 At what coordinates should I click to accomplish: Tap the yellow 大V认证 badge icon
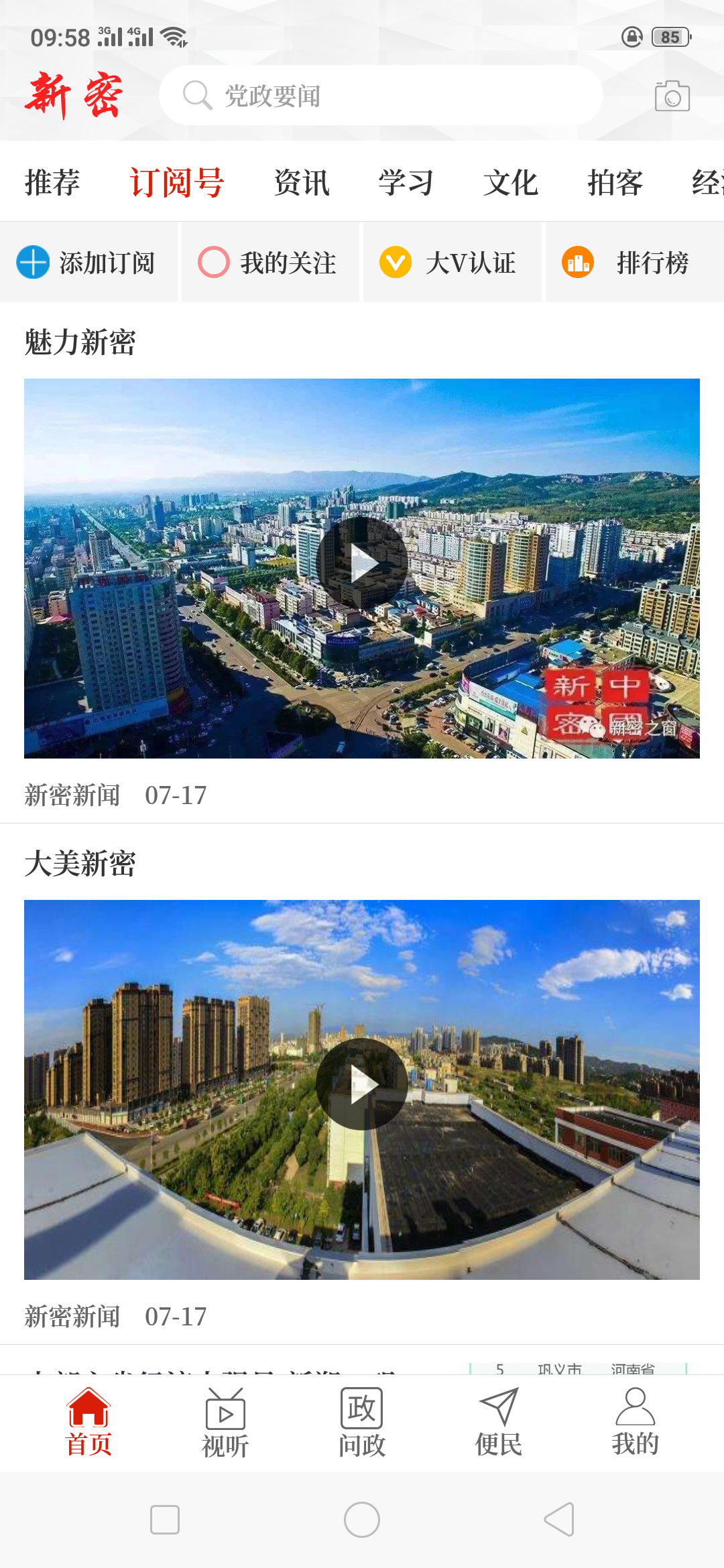[x=397, y=263]
